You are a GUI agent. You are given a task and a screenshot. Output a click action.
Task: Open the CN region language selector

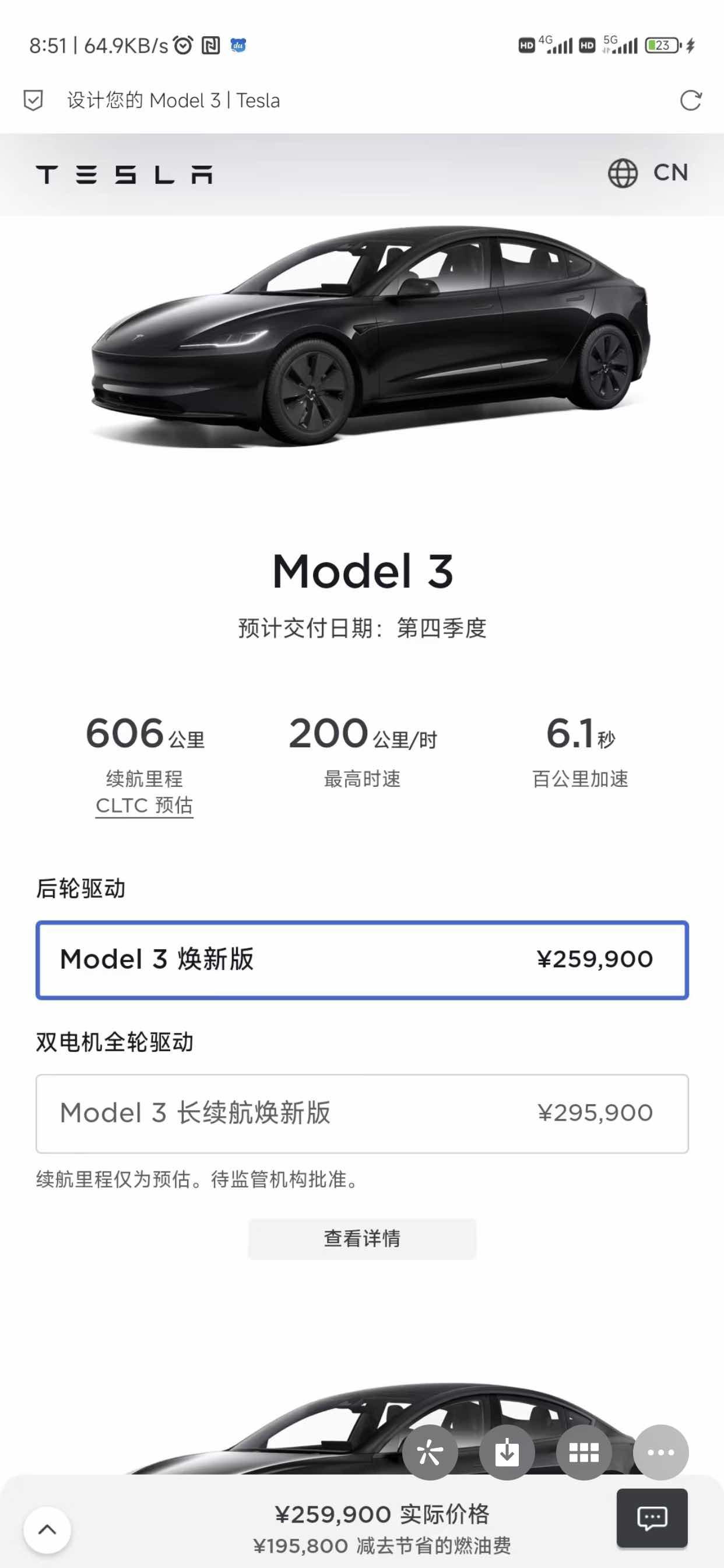[x=648, y=173]
